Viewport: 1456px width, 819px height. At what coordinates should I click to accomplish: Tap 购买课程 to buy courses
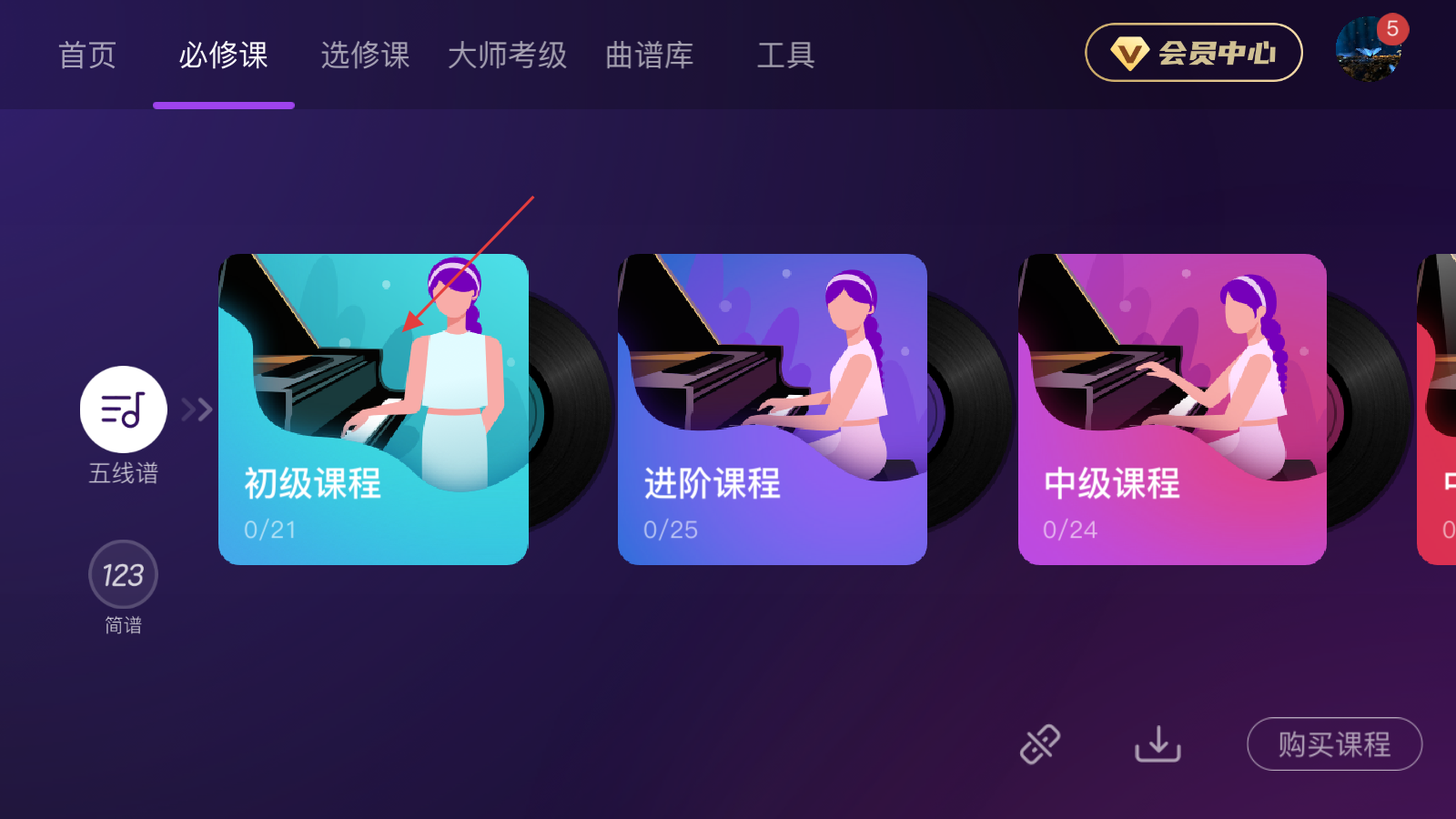click(1333, 744)
